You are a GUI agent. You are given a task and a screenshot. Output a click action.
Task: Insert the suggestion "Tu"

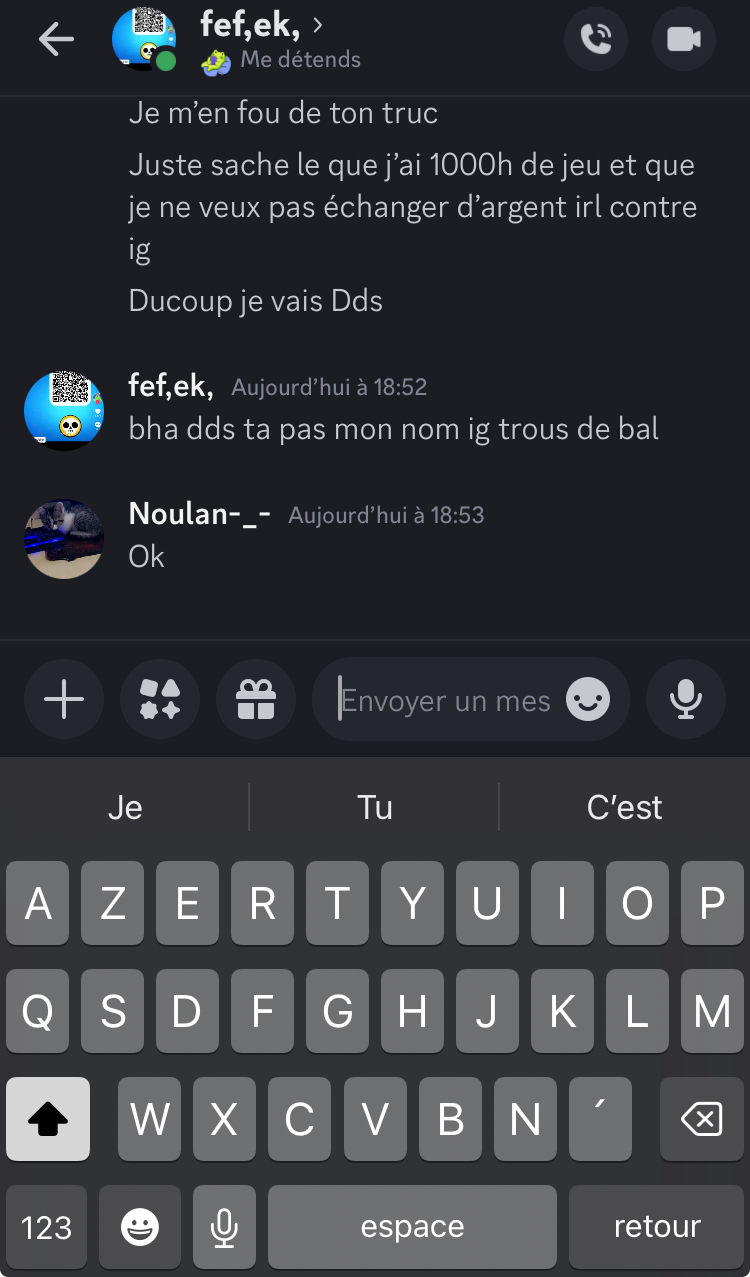click(x=374, y=807)
